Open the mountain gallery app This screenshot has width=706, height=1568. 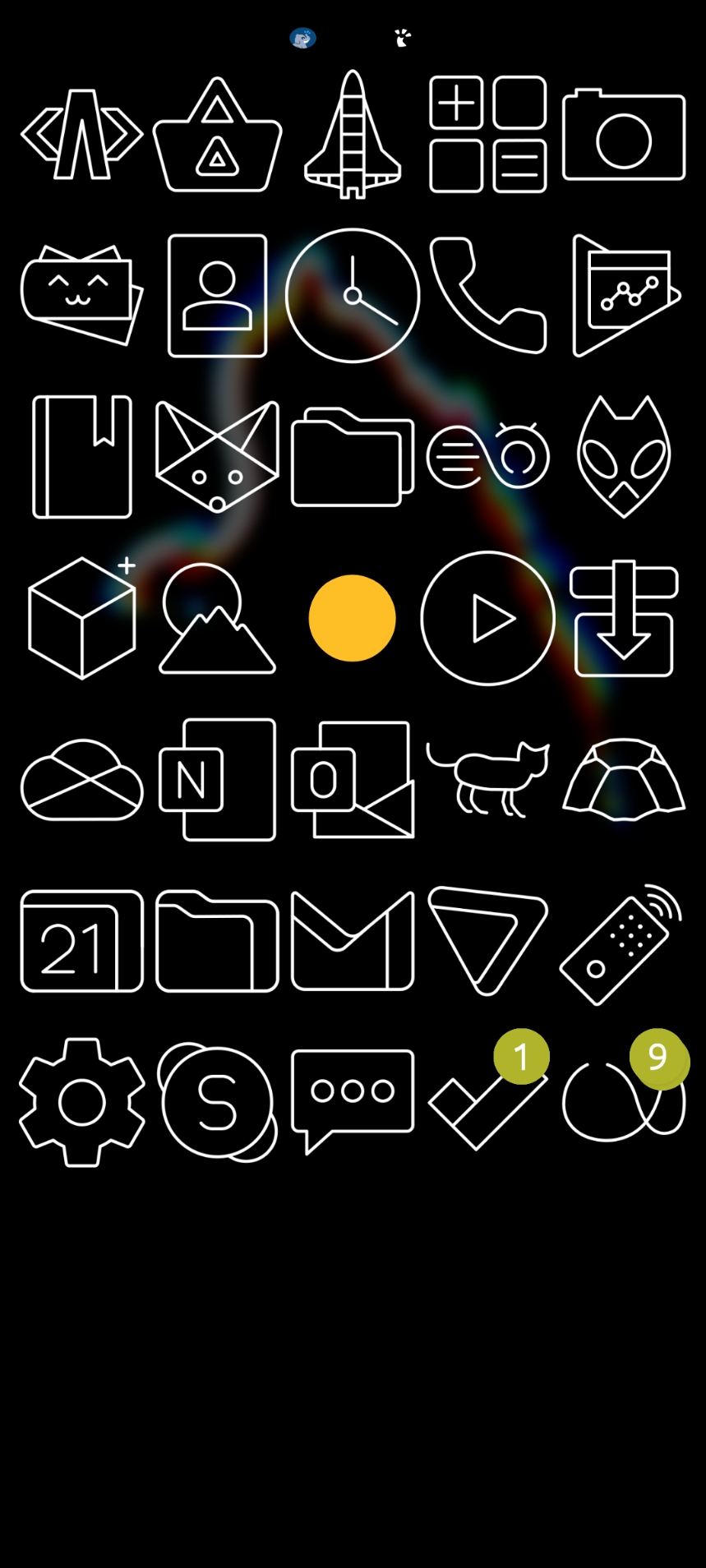(x=218, y=618)
